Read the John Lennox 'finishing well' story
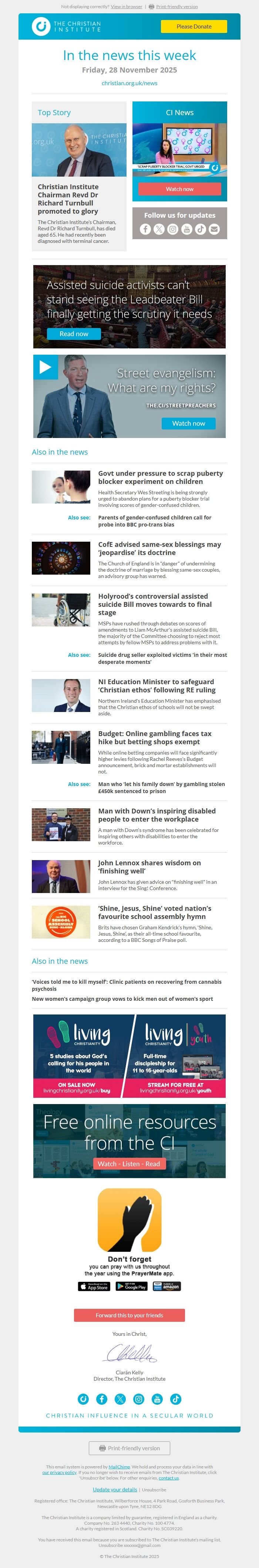This screenshot has width=259, height=1568. click(x=149, y=867)
